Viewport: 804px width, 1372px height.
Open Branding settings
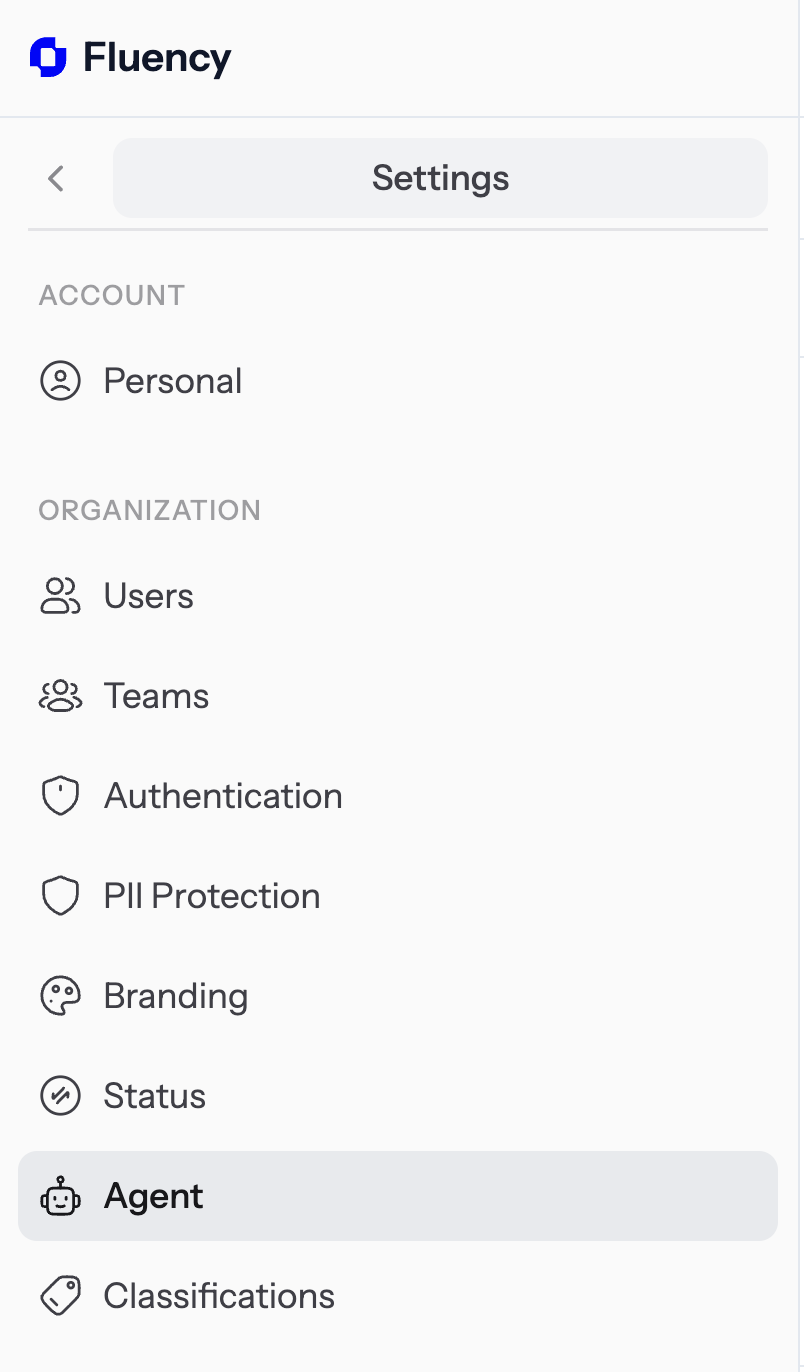175,996
